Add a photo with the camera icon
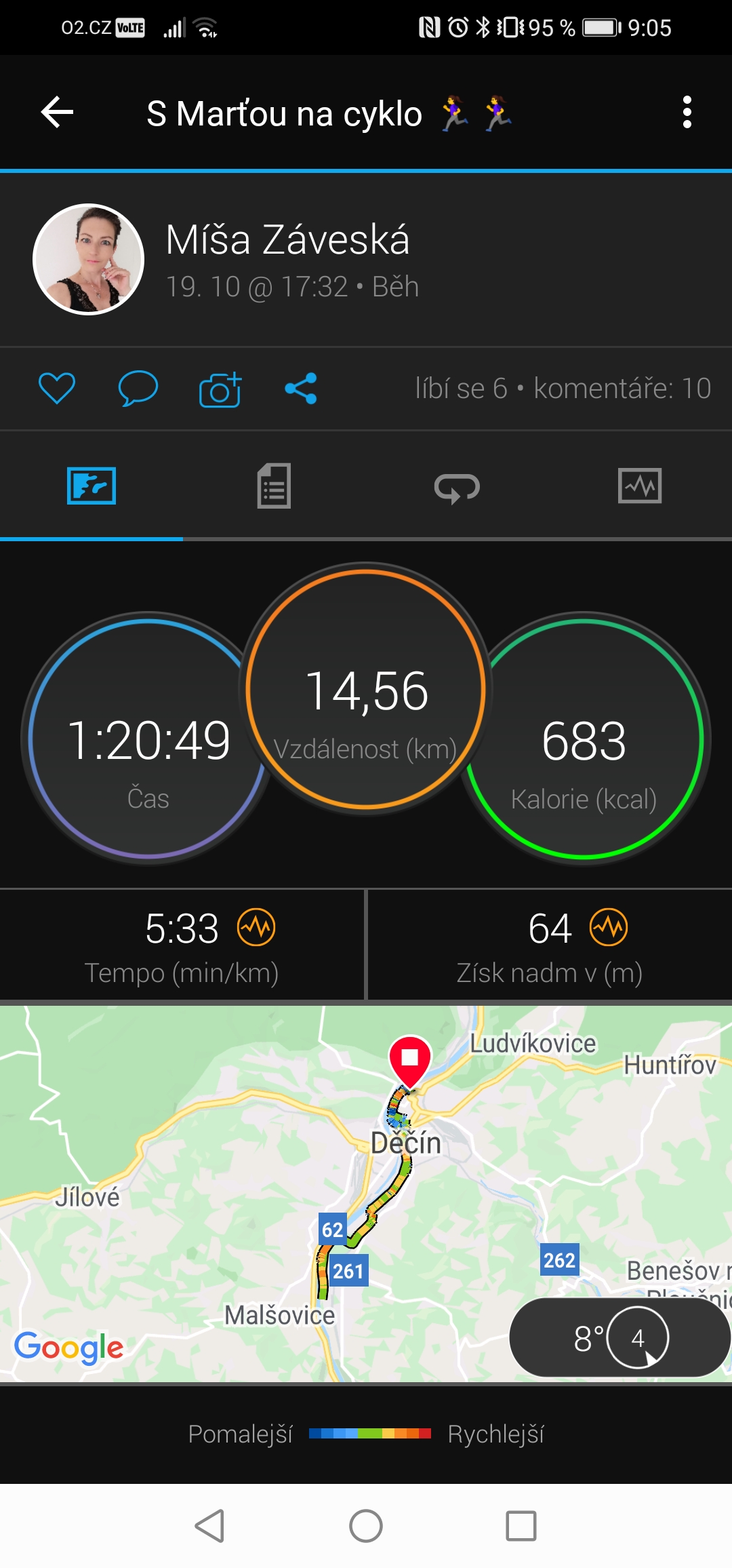Screen dimensions: 732x1568 tap(220, 389)
